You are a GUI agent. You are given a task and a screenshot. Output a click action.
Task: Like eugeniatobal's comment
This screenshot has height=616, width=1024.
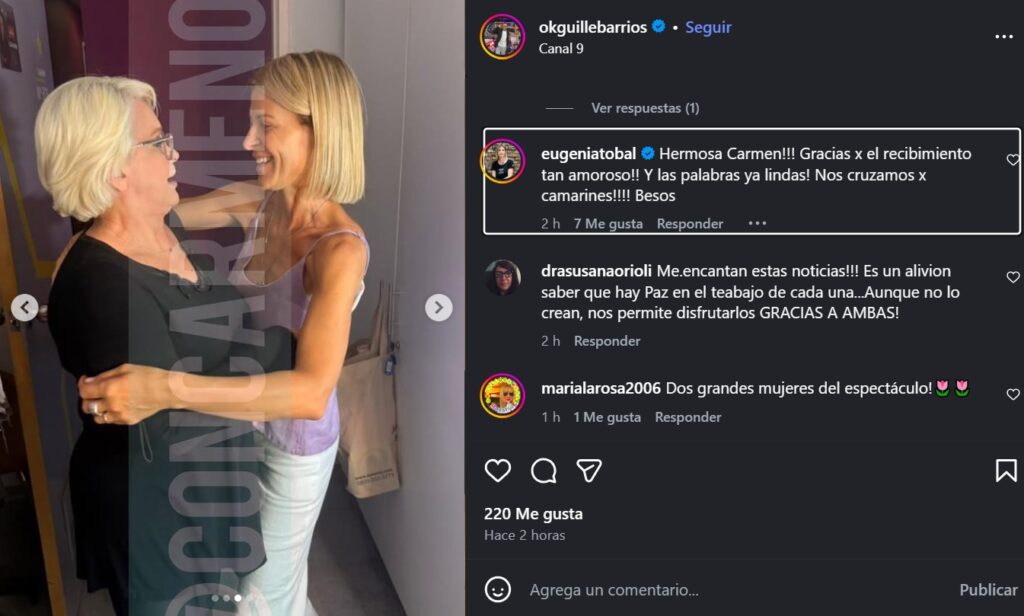point(1012,160)
